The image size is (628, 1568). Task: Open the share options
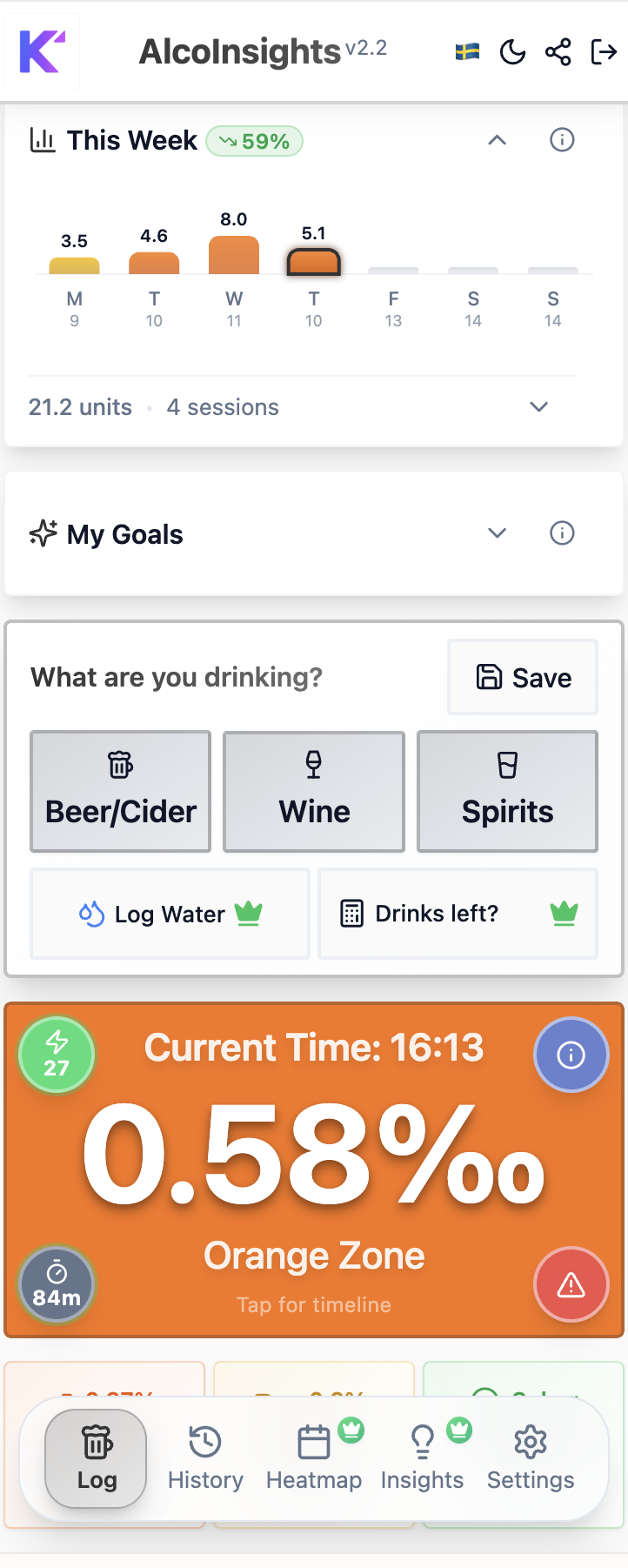(558, 51)
